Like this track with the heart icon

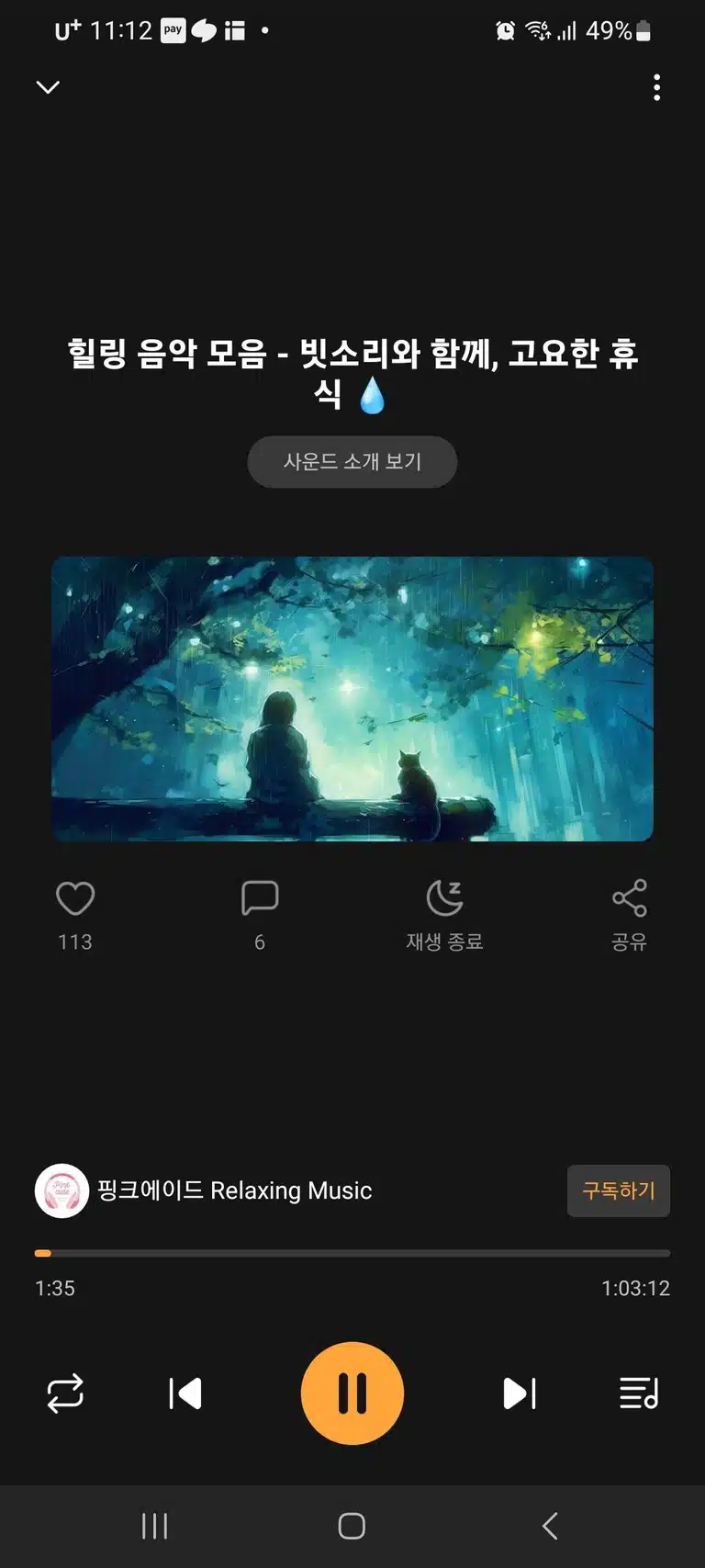pos(75,898)
